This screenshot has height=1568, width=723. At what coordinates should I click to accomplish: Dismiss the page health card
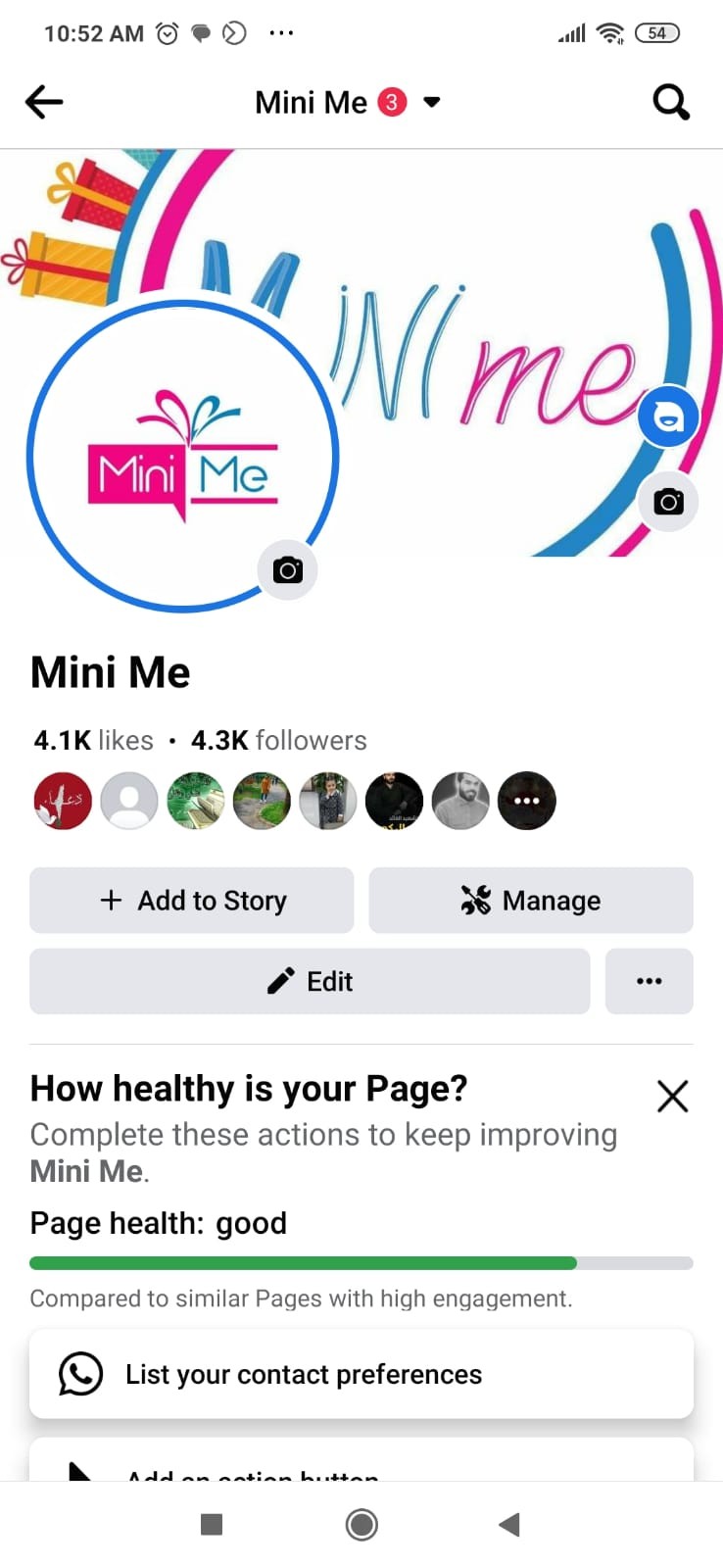[x=673, y=1096]
